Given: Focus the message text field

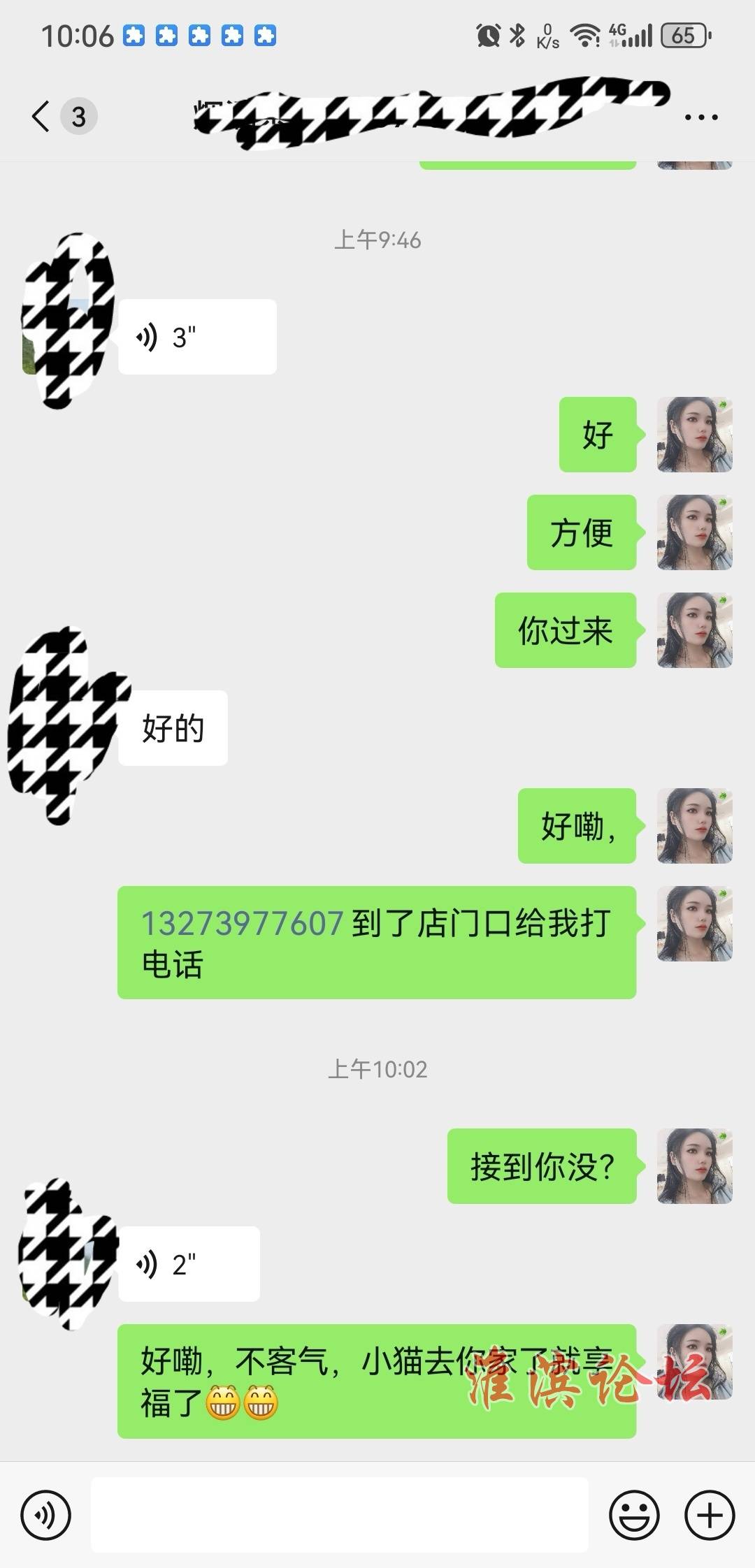Looking at the screenshot, I should pos(340,1515).
